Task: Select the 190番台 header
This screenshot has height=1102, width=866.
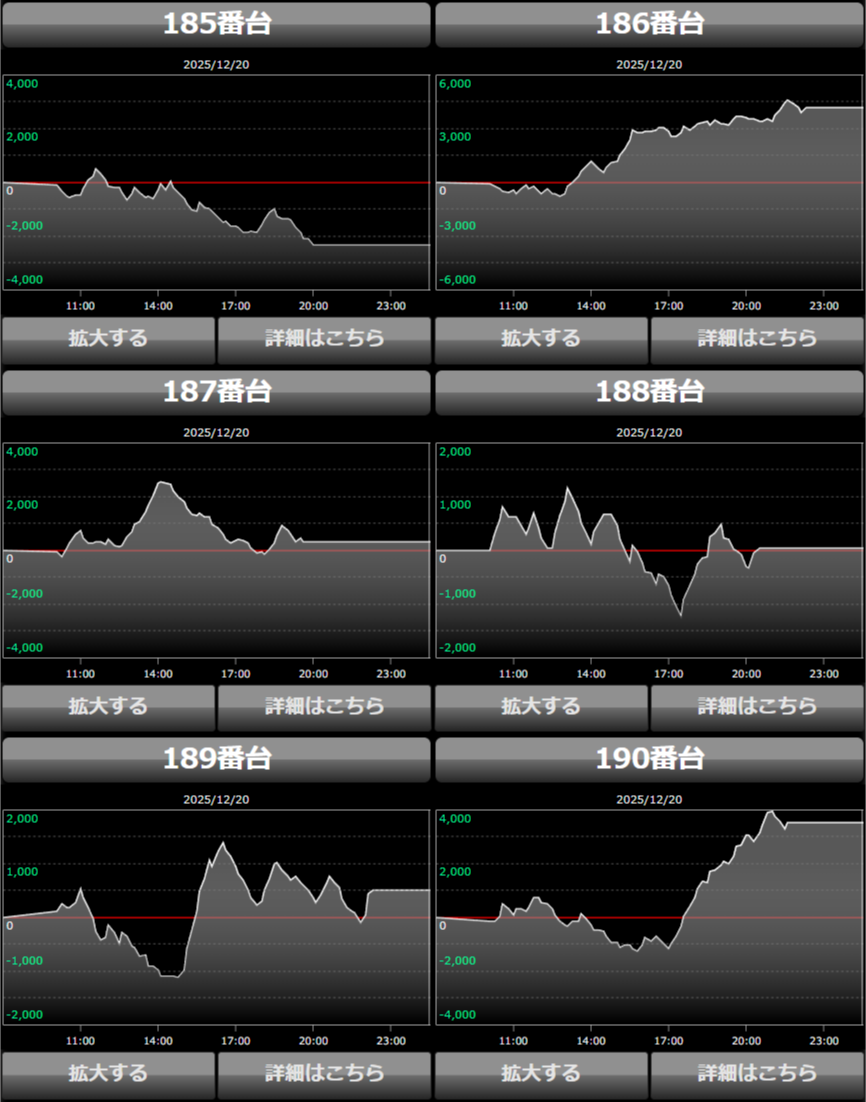Action: click(x=649, y=759)
